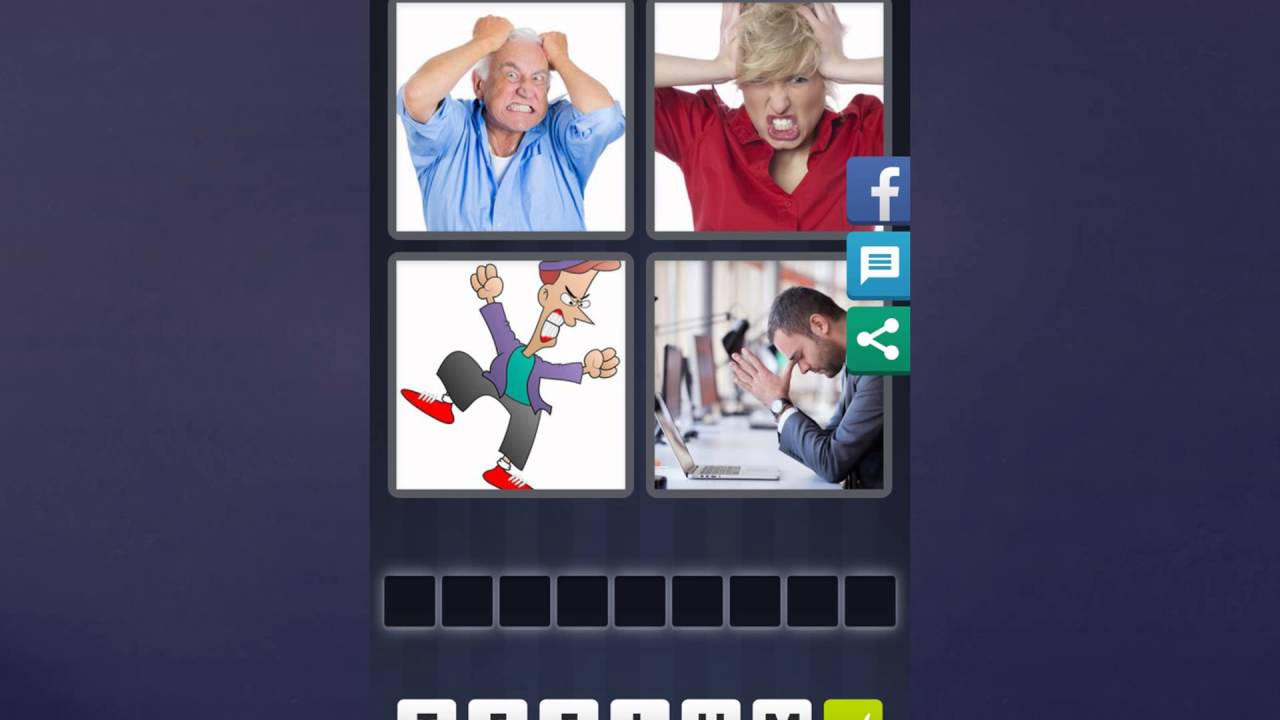Share the puzzle on Facebook
Viewport: 1280px width, 720px height.
tap(878, 190)
